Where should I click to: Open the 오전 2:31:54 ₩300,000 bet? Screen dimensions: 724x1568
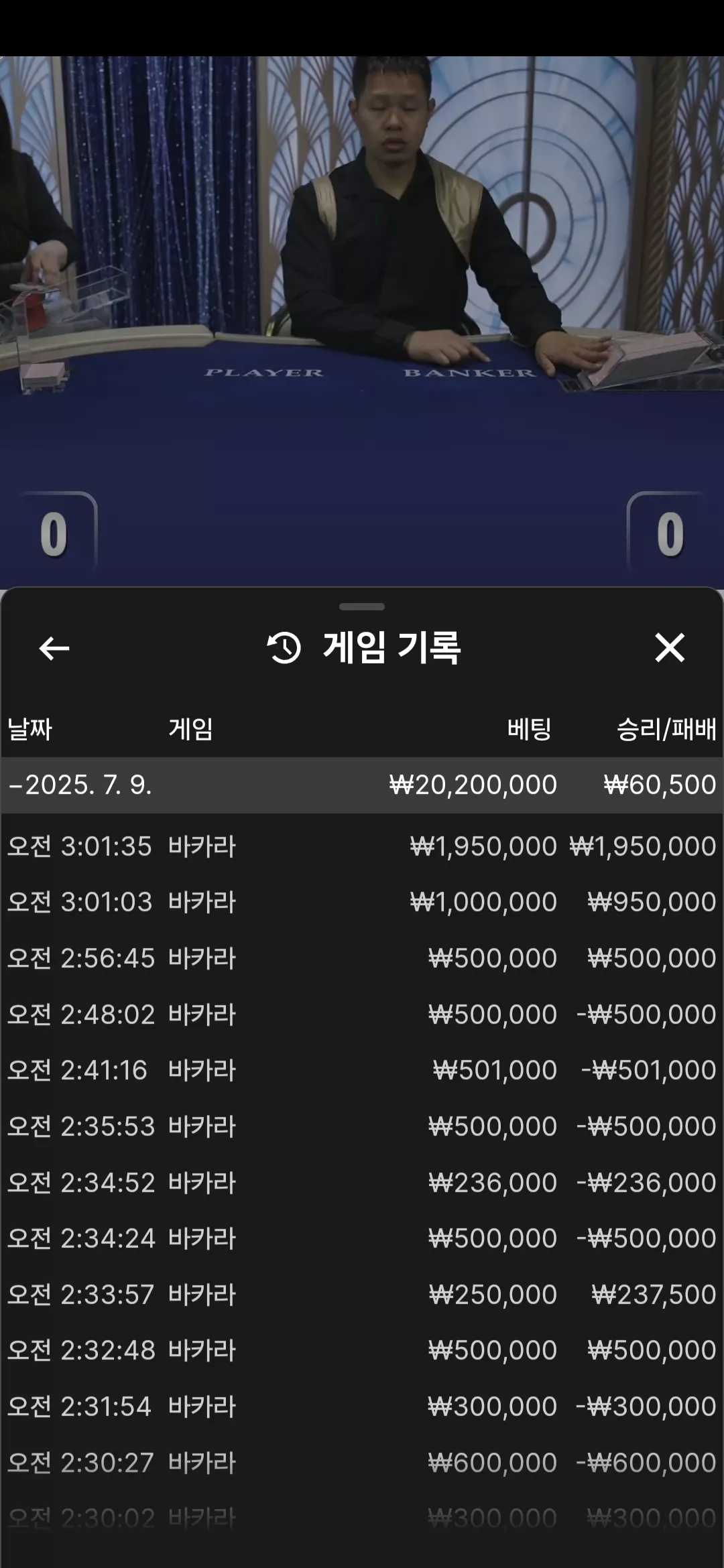click(x=362, y=1407)
